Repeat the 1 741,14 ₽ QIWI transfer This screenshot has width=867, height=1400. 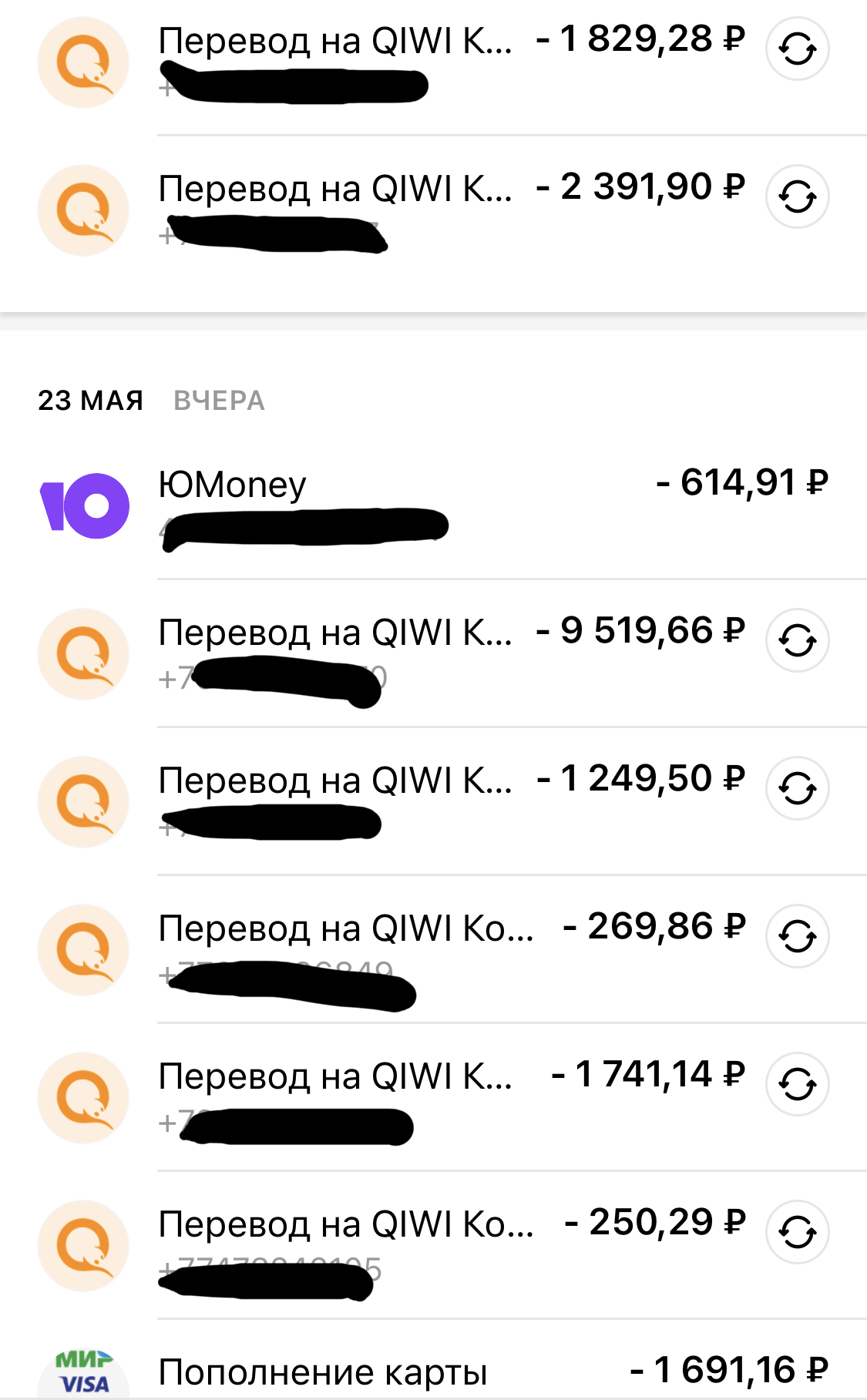[x=797, y=1085]
